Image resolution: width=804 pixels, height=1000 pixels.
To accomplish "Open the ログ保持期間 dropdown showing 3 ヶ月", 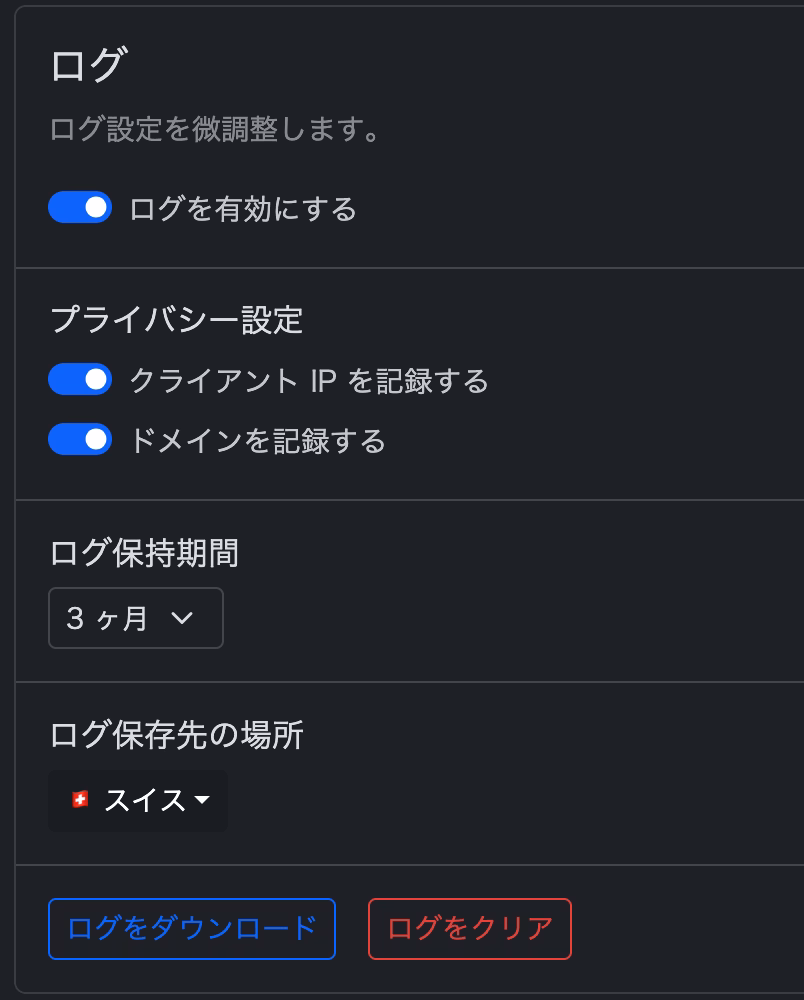I will 136,618.
